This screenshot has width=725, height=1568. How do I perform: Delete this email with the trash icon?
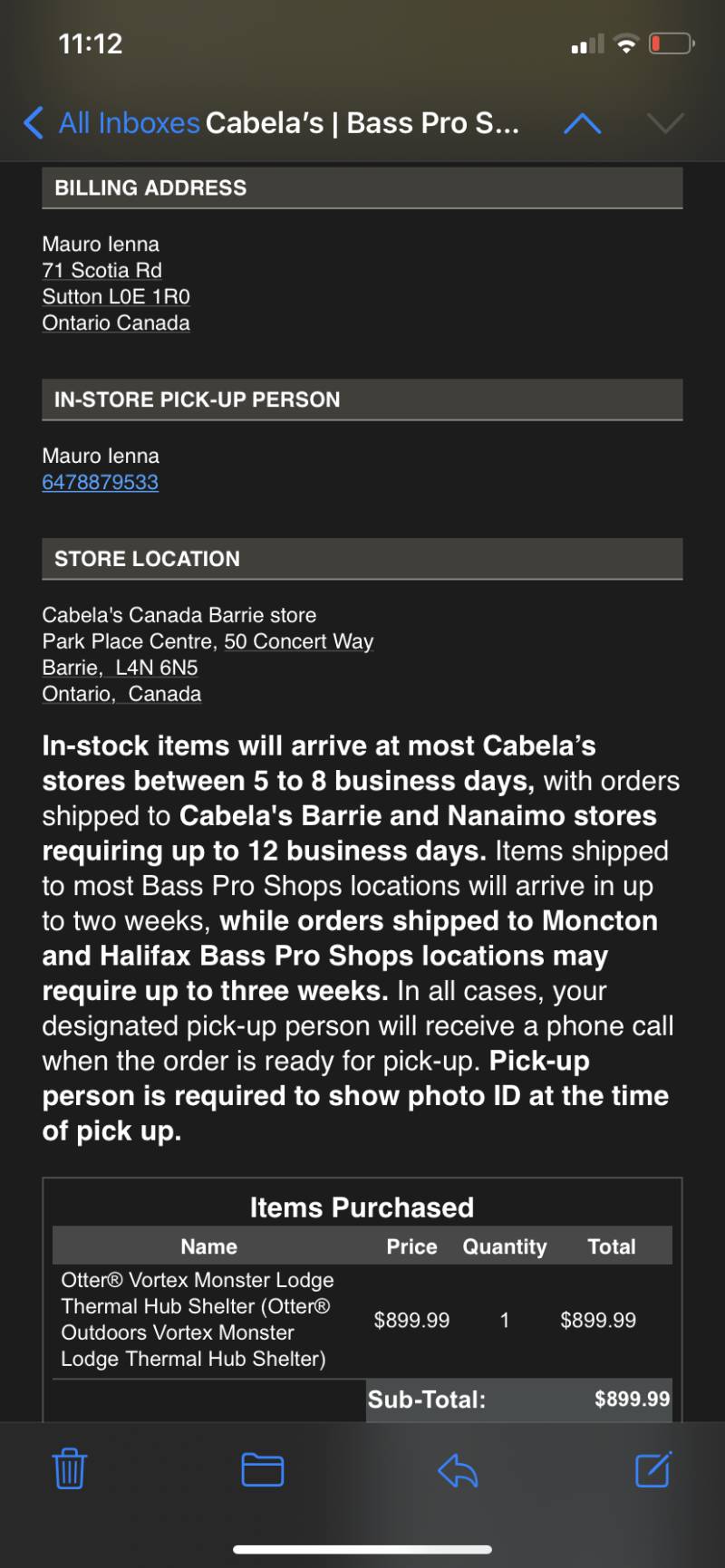coord(70,1468)
